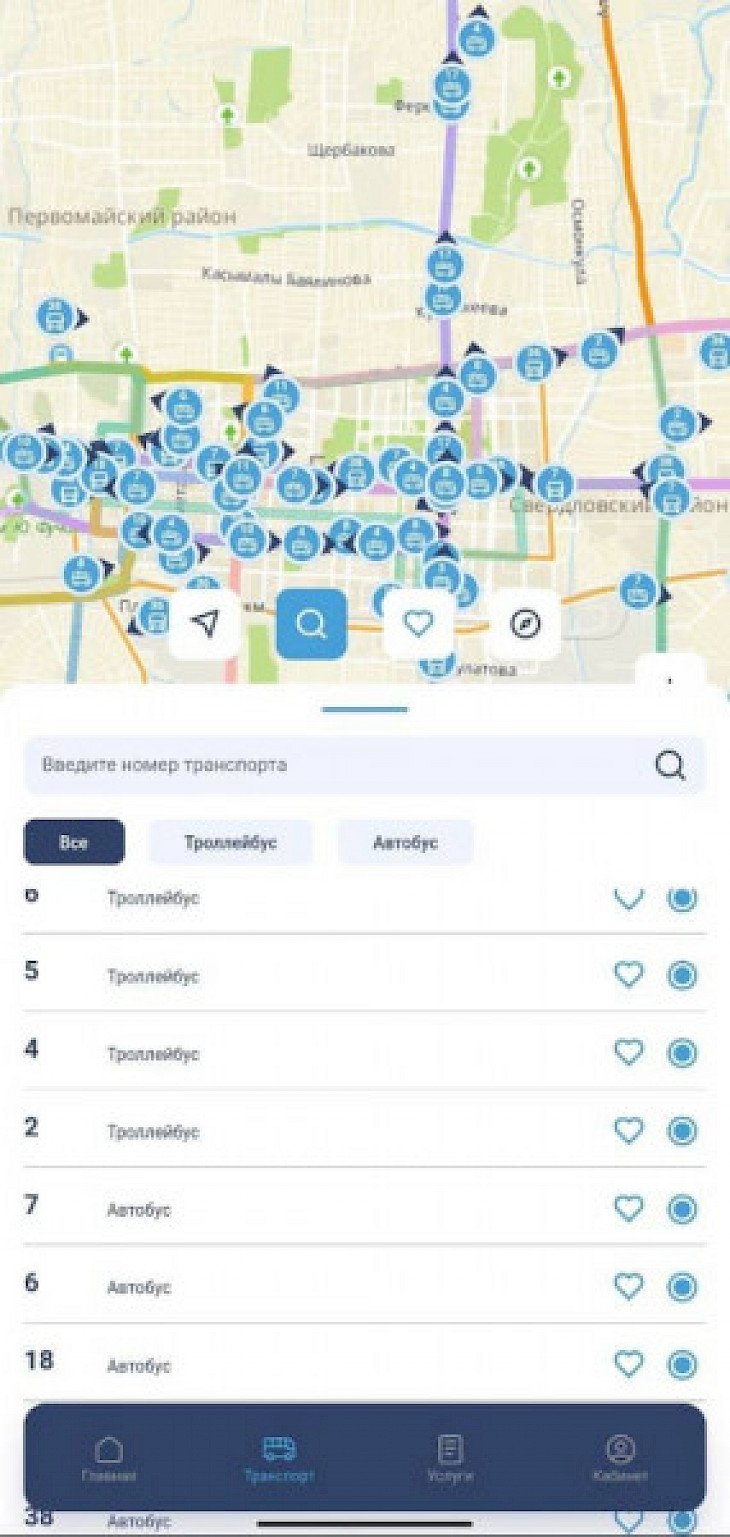Switch to Транспорт tab
The width and height of the screenshot is (730, 1537).
coord(279,1459)
